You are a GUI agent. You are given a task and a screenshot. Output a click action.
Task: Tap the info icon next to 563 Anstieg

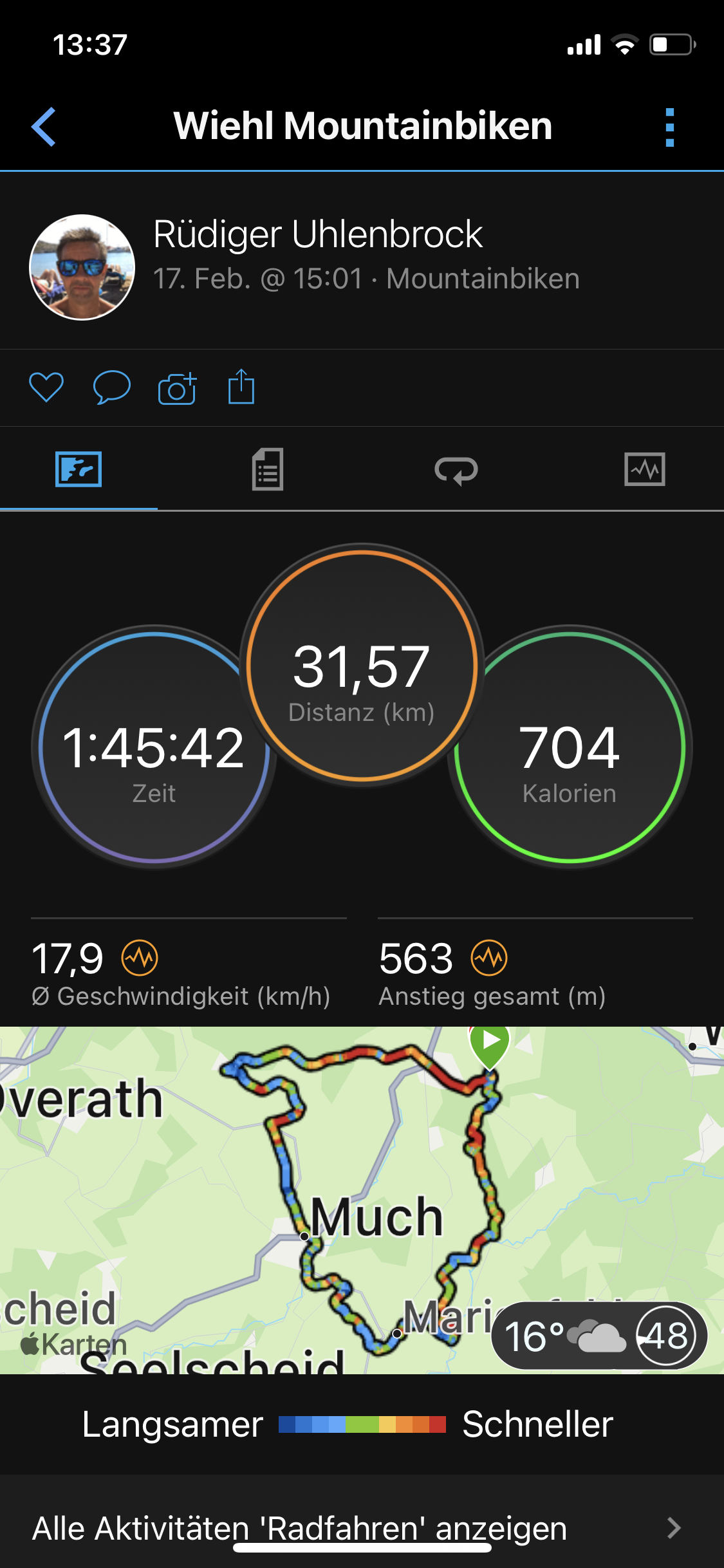[489, 958]
